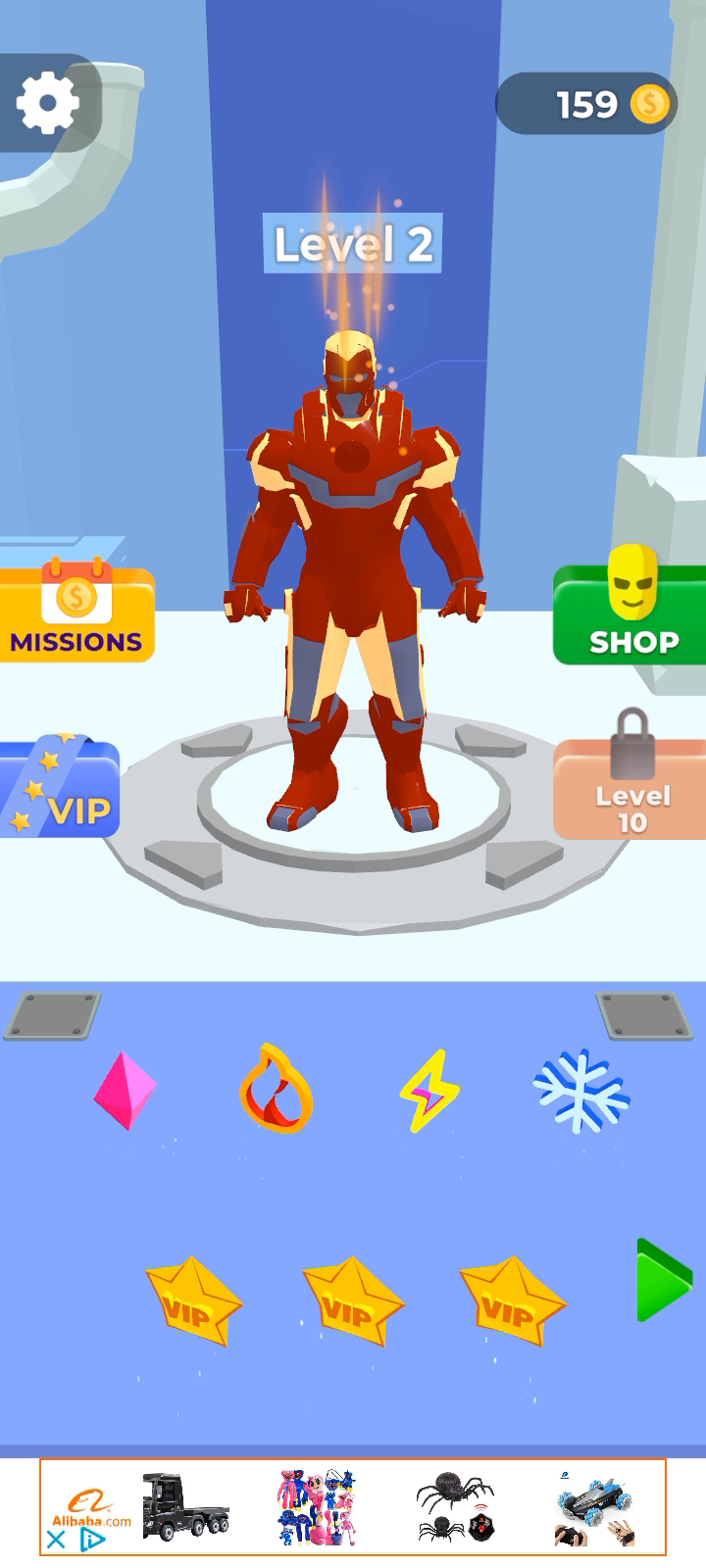Open the settings gear

pyautogui.click(x=47, y=102)
